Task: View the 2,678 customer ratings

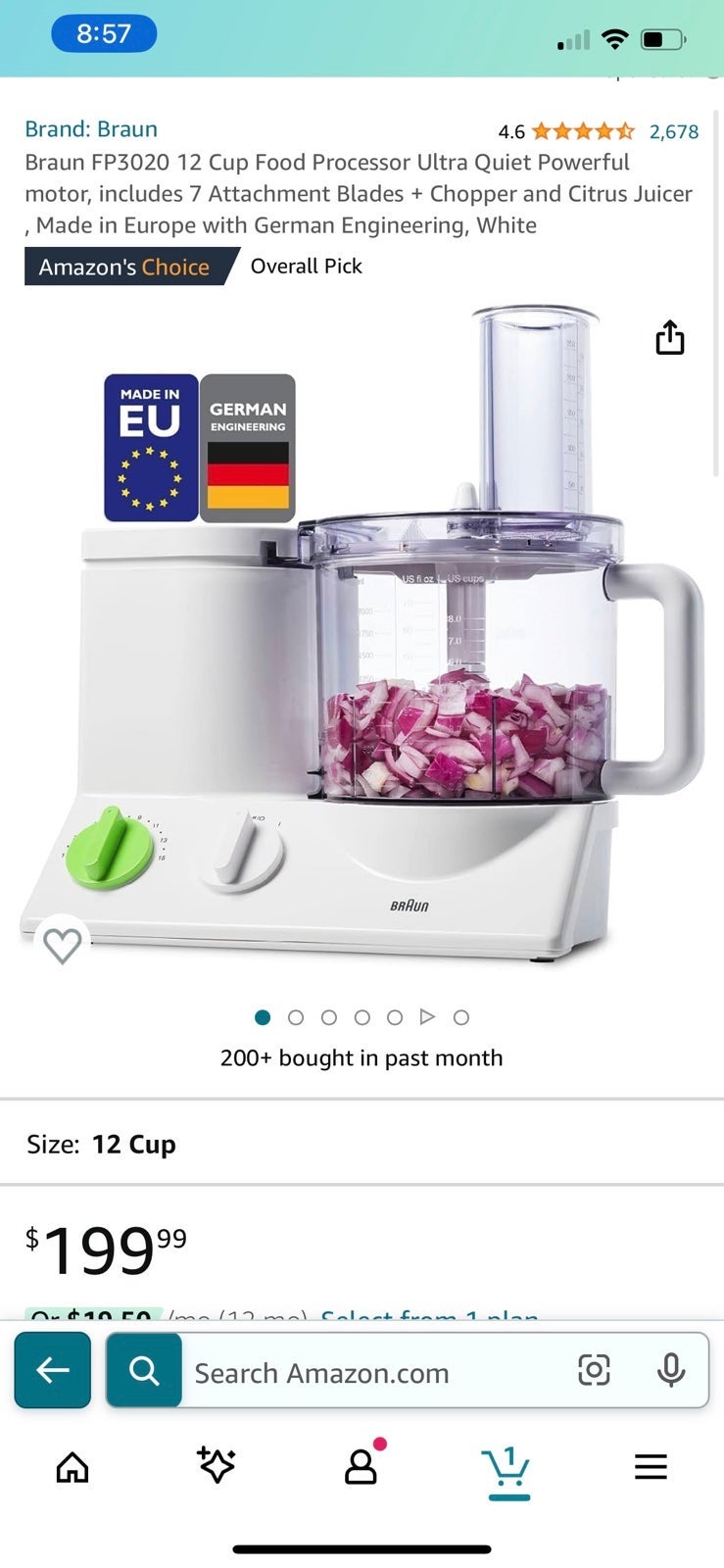Action: click(673, 131)
